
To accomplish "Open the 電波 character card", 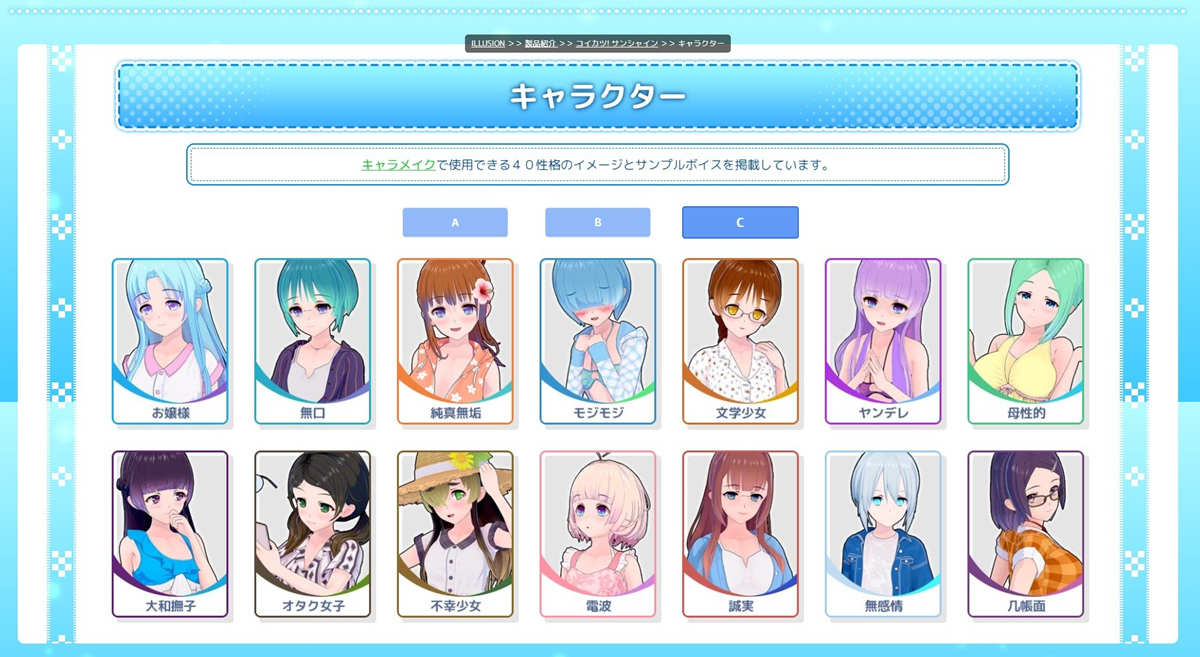I will click(597, 533).
